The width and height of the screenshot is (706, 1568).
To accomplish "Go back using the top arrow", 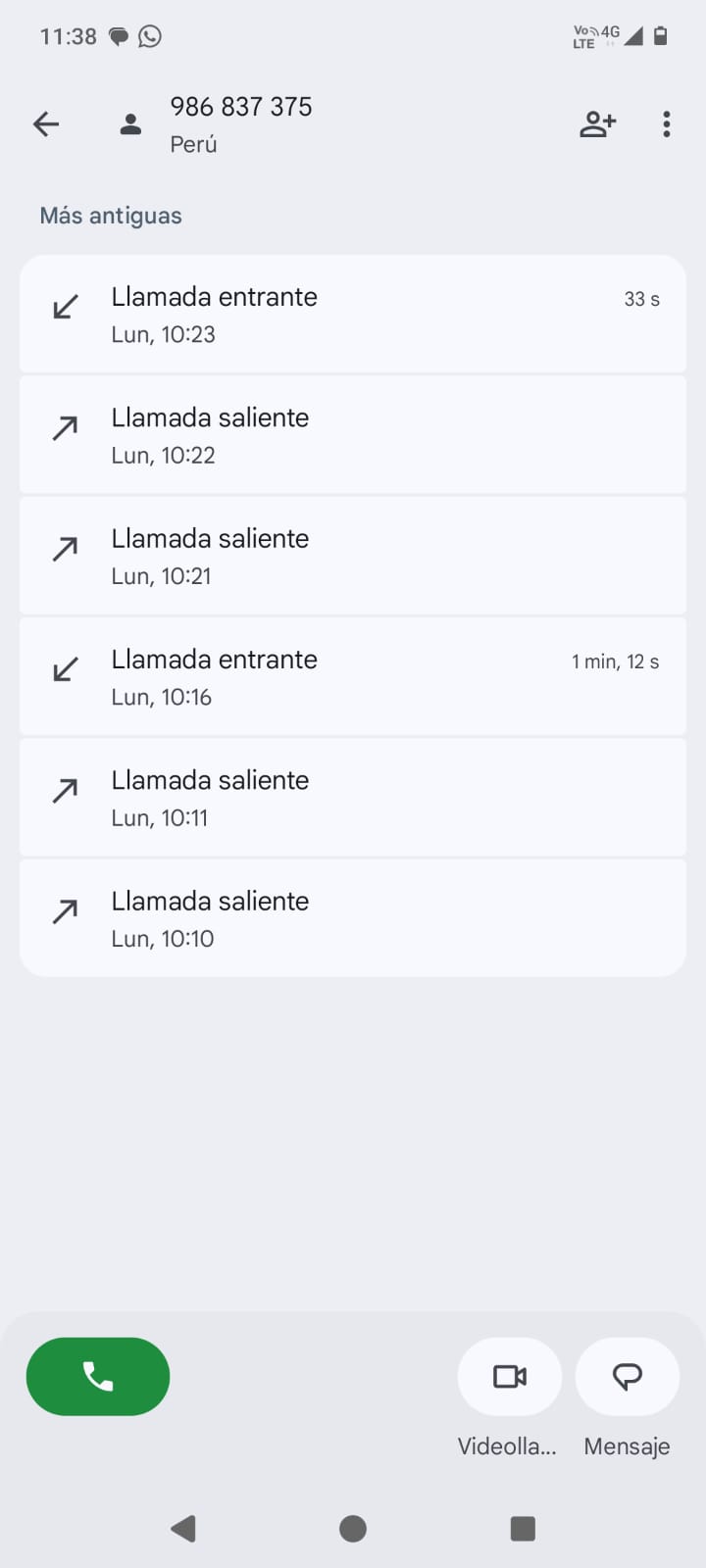I will [46, 124].
